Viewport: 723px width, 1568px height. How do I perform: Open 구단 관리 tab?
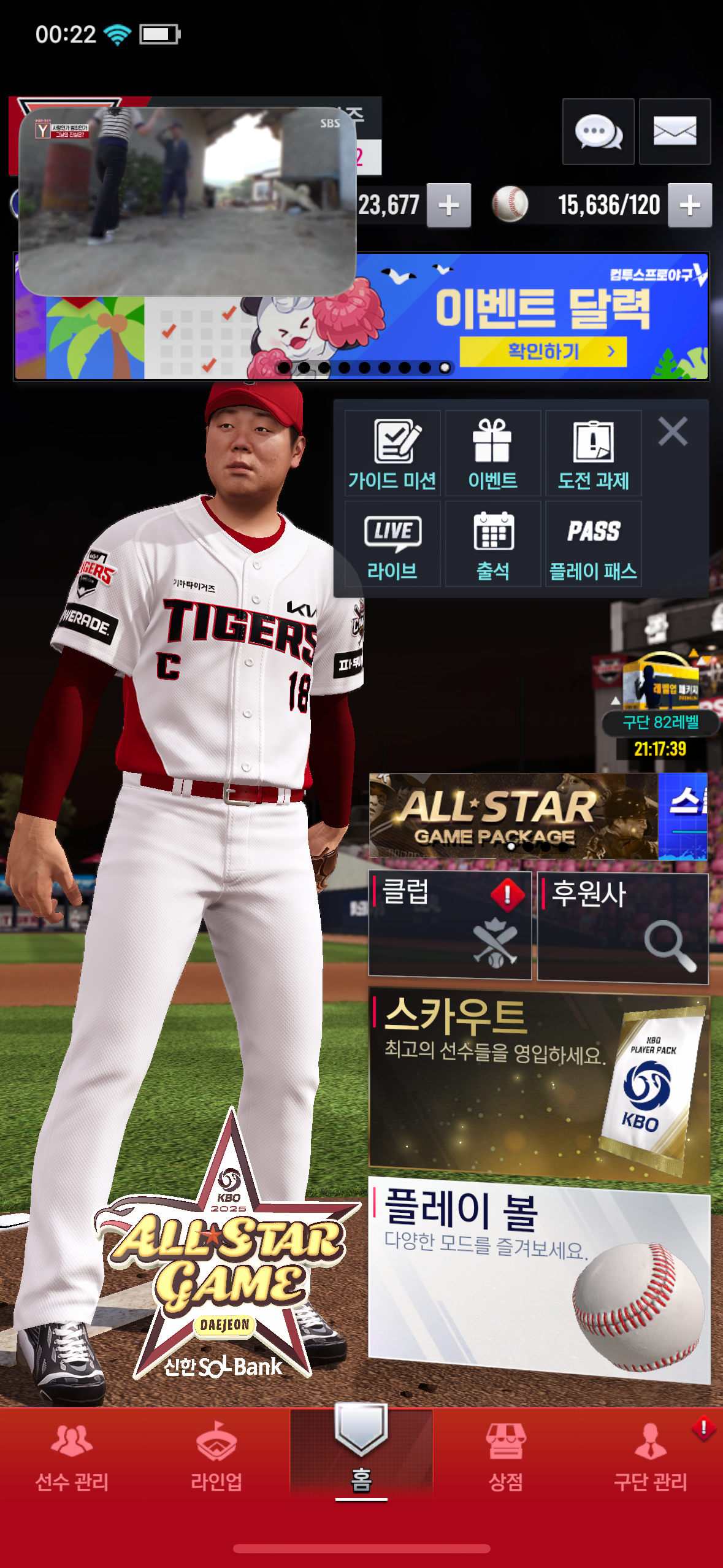click(x=651, y=1459)
